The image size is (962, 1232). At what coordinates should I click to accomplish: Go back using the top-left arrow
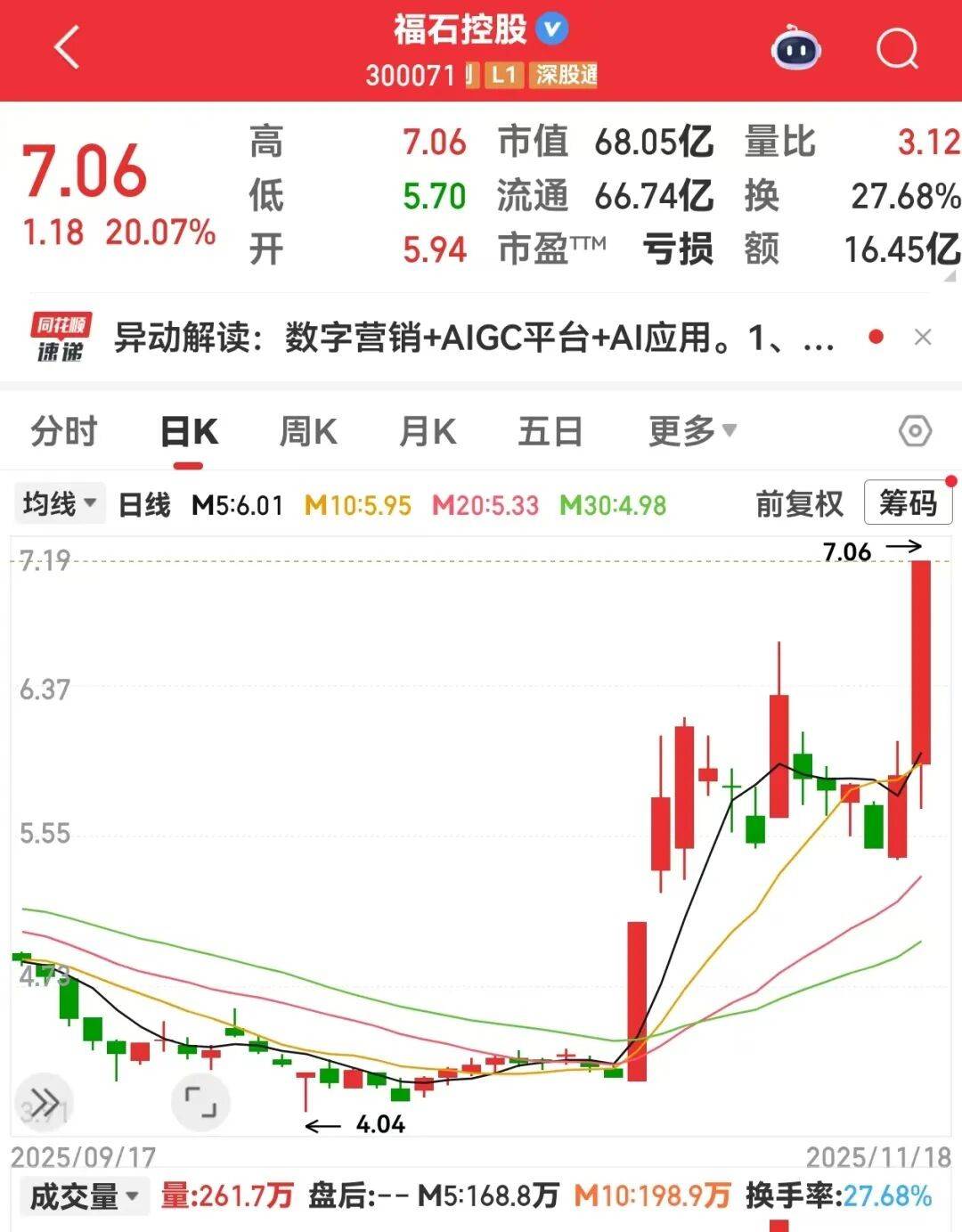tap(67, 48)
